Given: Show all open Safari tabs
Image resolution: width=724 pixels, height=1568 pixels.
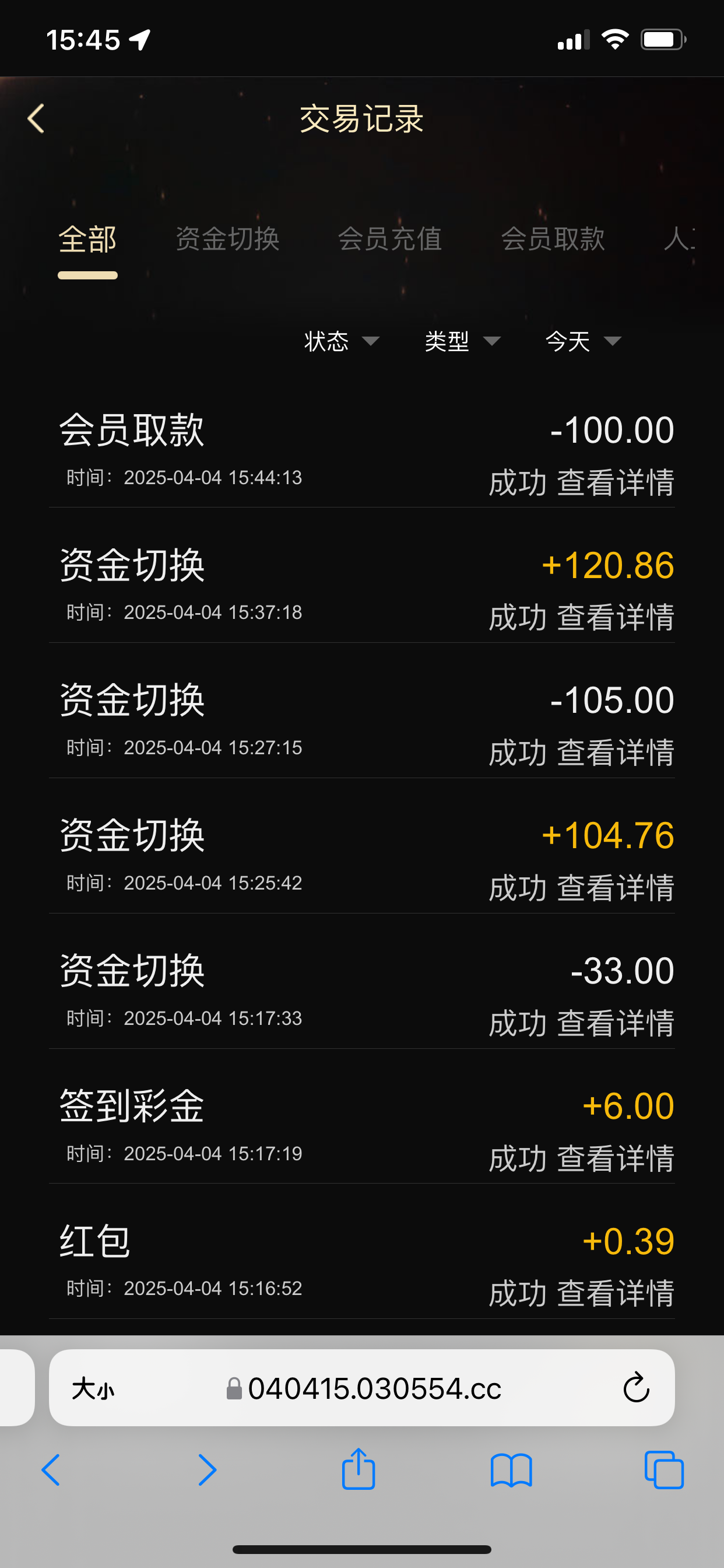Looking at the screenshot, I should coord(664,1470).
